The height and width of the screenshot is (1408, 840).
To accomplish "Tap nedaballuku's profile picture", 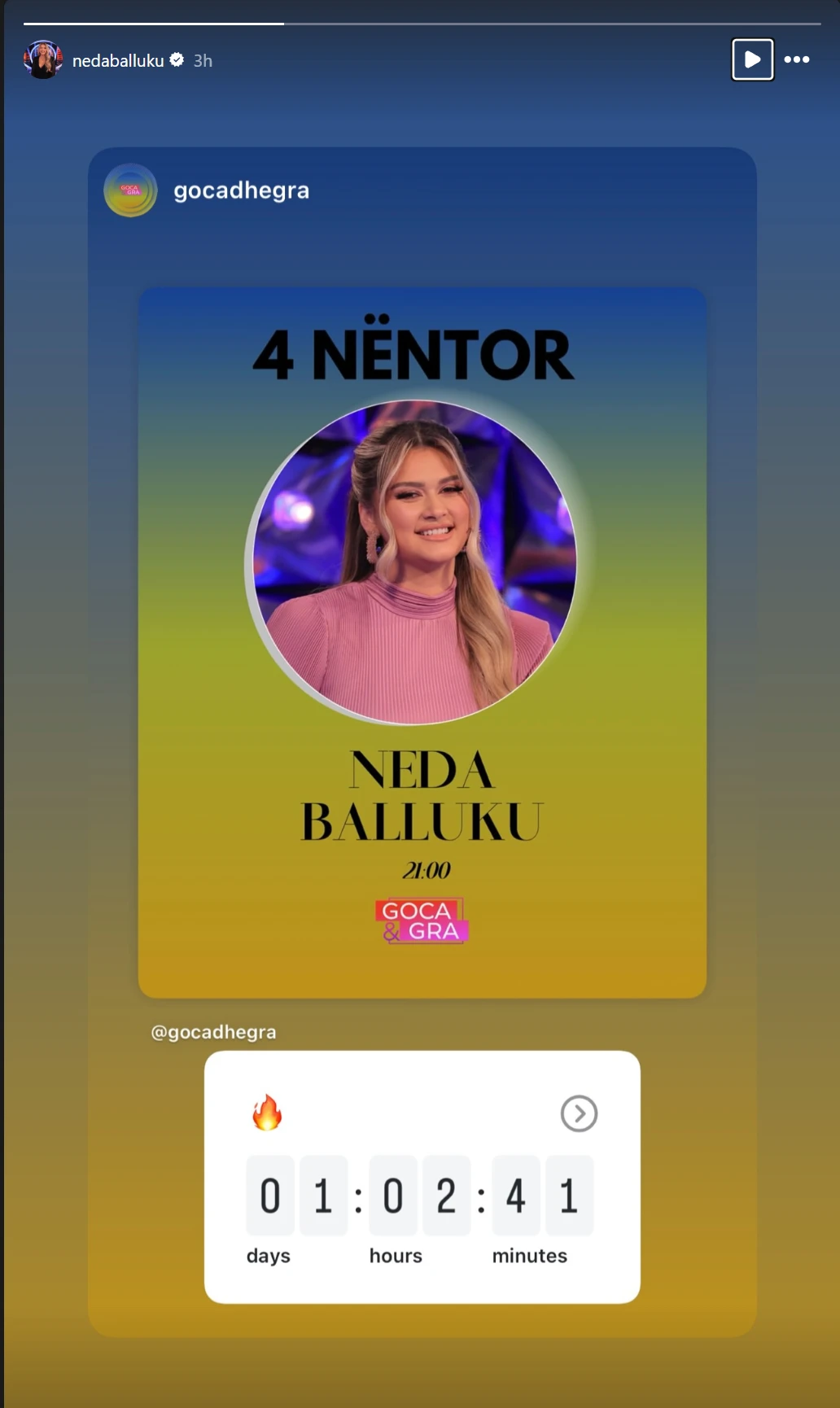I will coord(43,60).
